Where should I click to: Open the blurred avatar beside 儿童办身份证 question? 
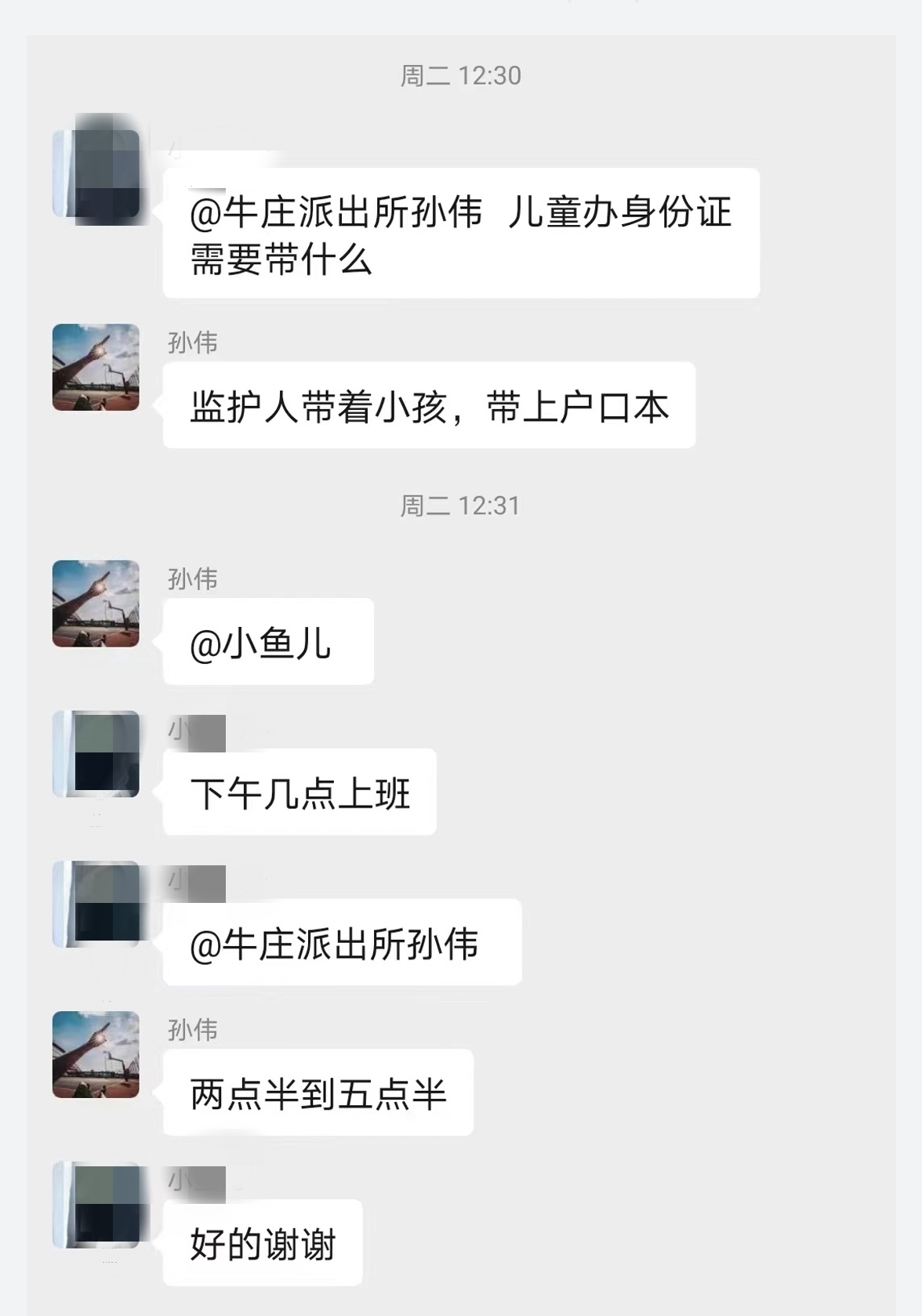(97, 173)
